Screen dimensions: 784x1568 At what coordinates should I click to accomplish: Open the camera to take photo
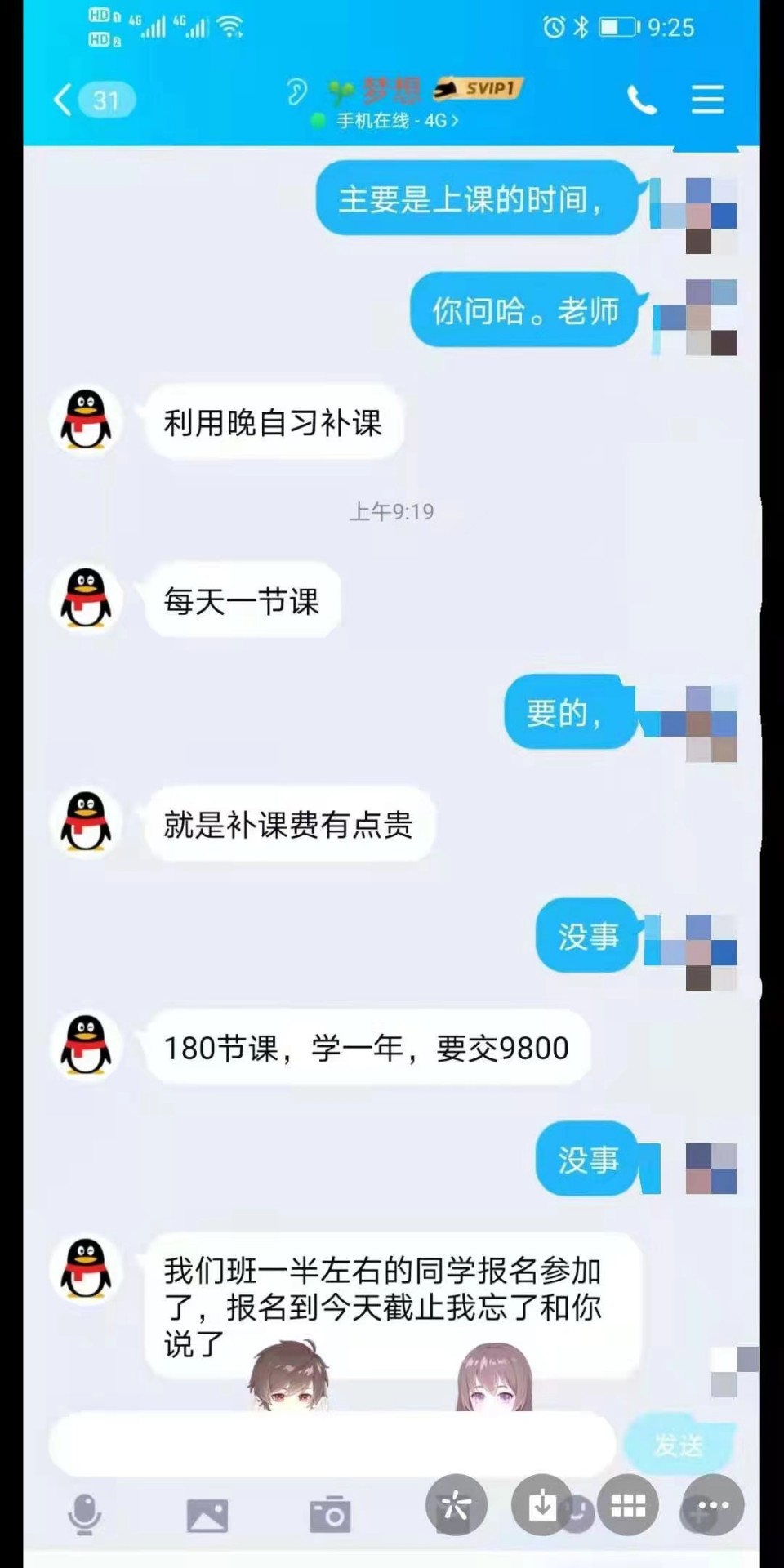click(x=330, y=1515)
